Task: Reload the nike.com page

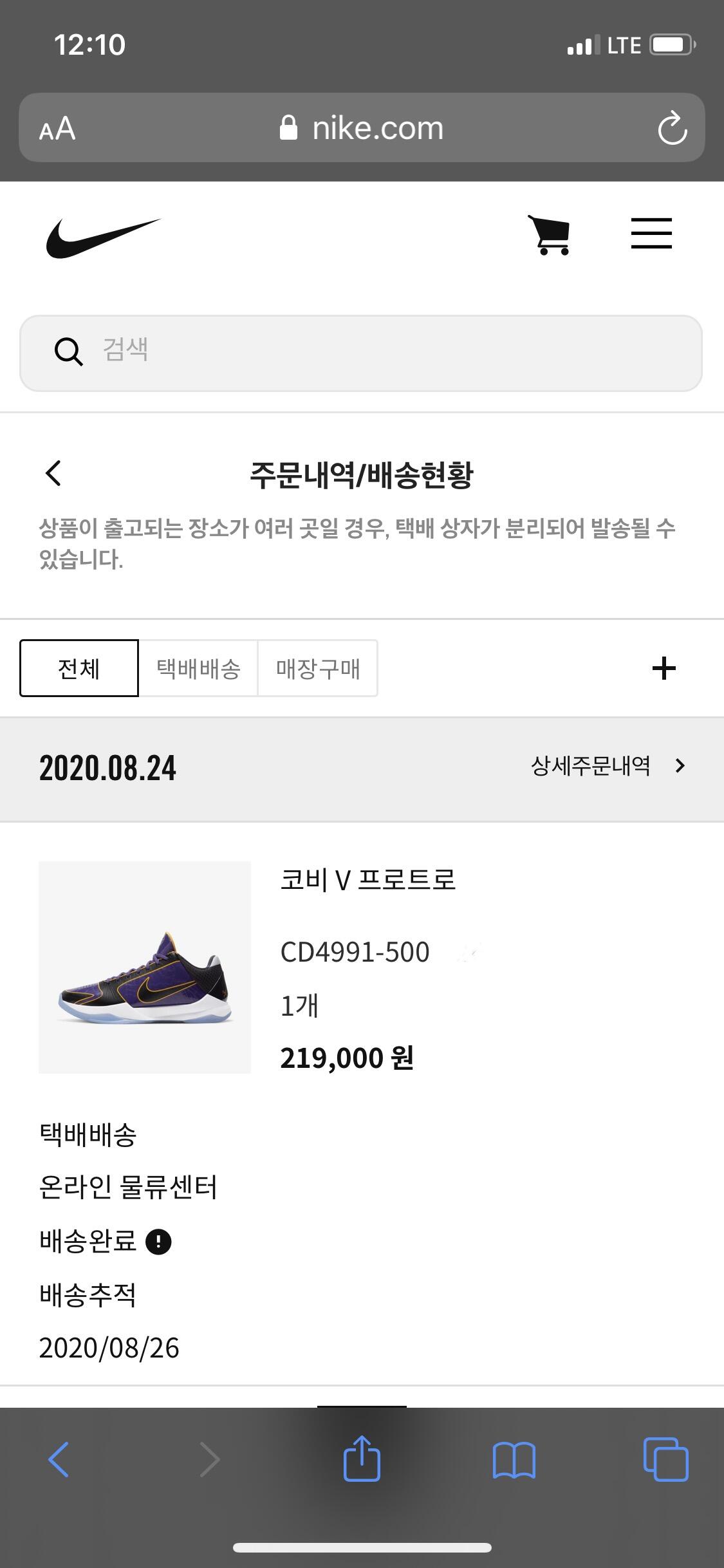Action: (x=672, y=128)
